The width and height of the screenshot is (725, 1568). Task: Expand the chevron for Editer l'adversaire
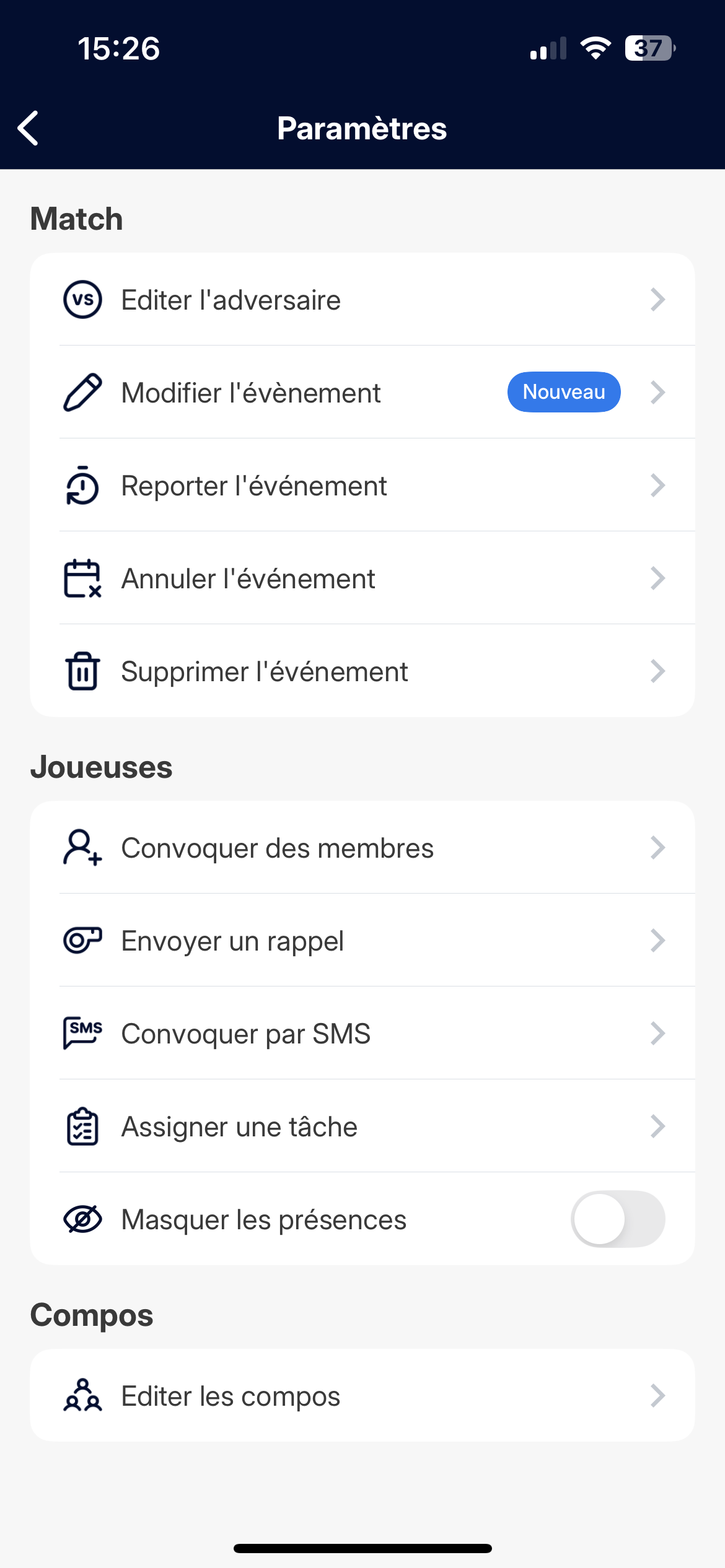click(x=658, y=299)
